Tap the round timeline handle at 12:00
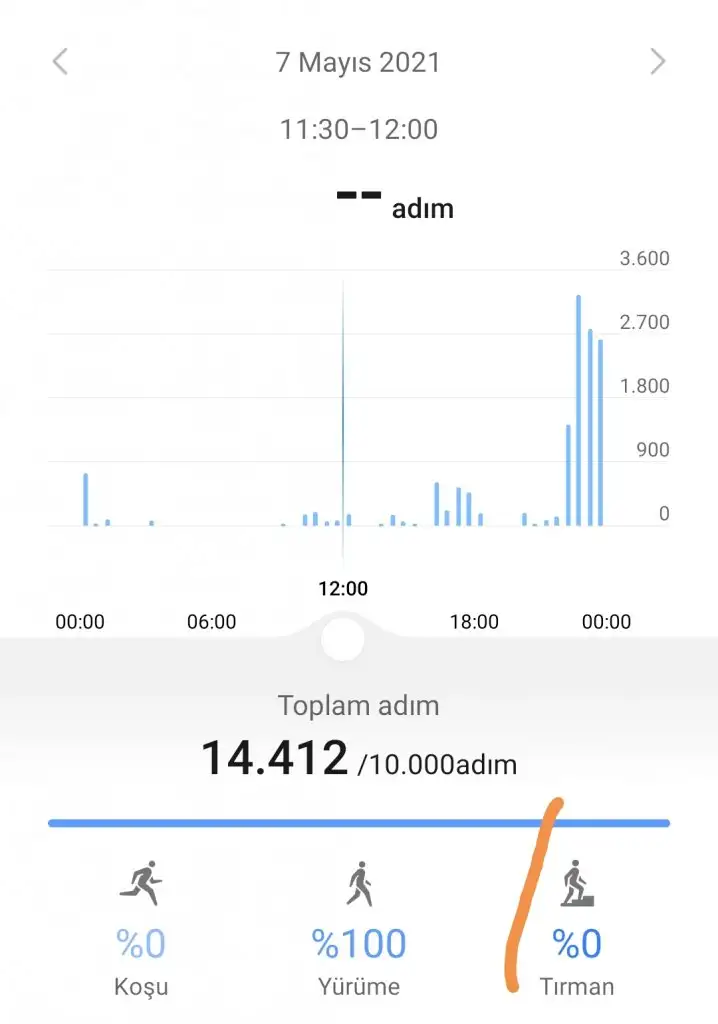This screenshot has width=718, height=1024. click(x=343, y=638)
